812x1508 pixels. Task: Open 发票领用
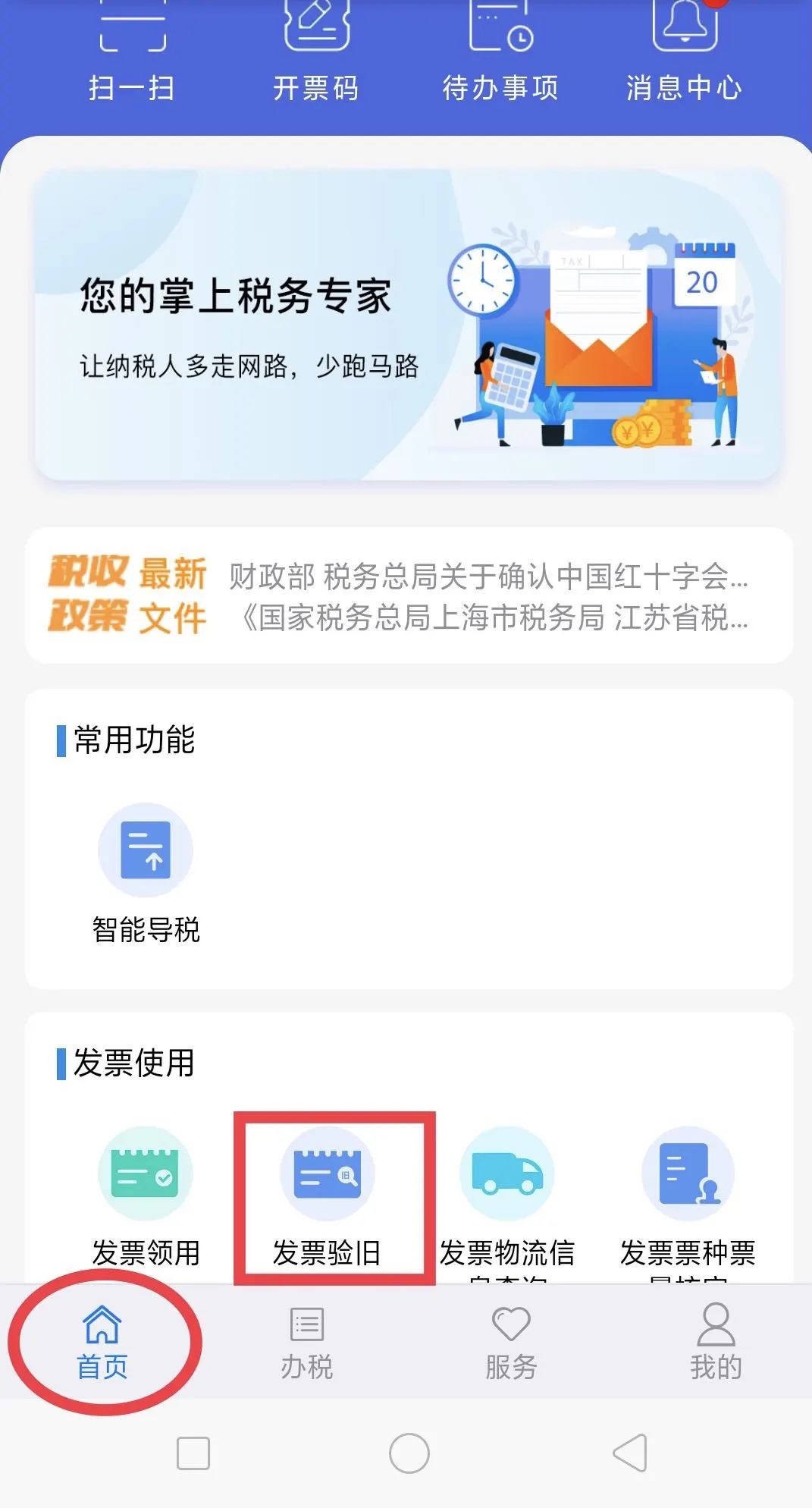(146, 1197)
